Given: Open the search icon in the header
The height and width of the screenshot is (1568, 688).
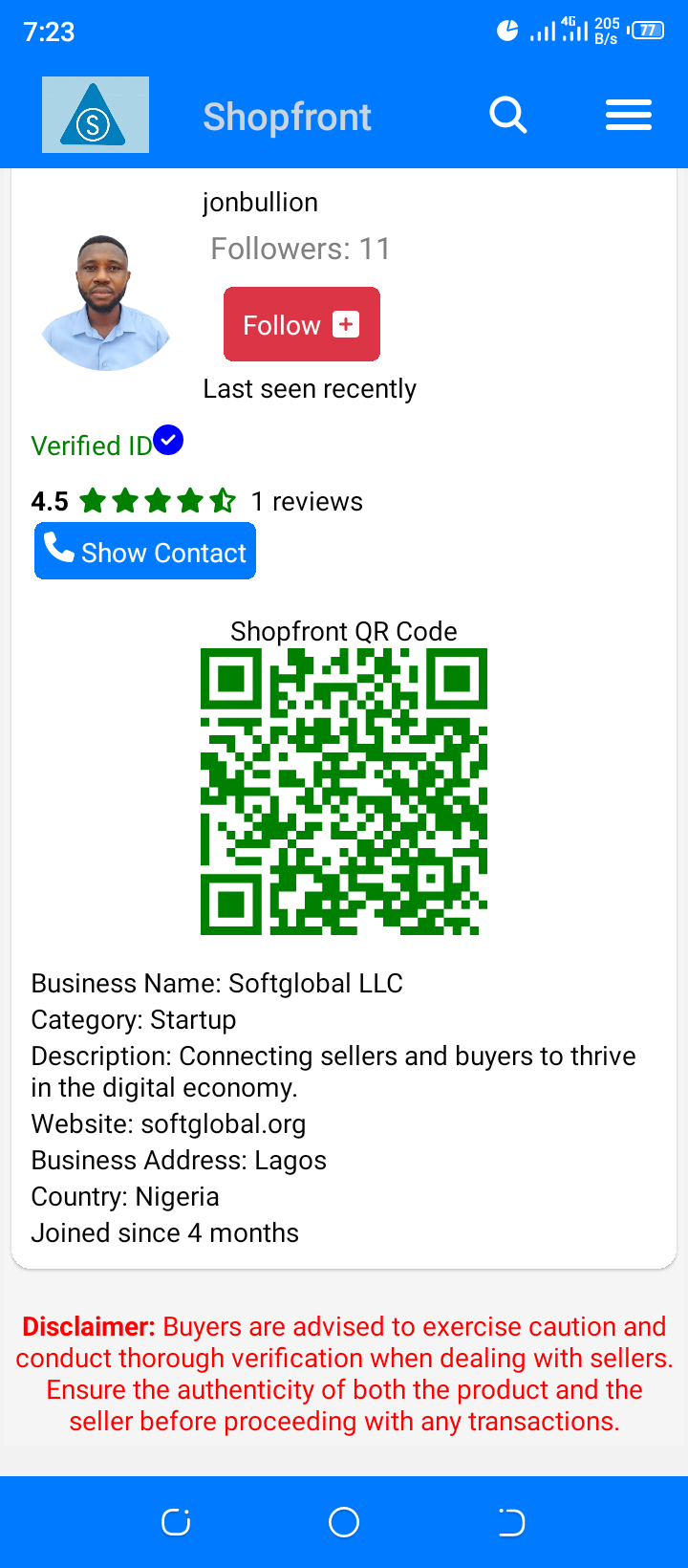Looking at the screenshot, I should tap(507, 116).
